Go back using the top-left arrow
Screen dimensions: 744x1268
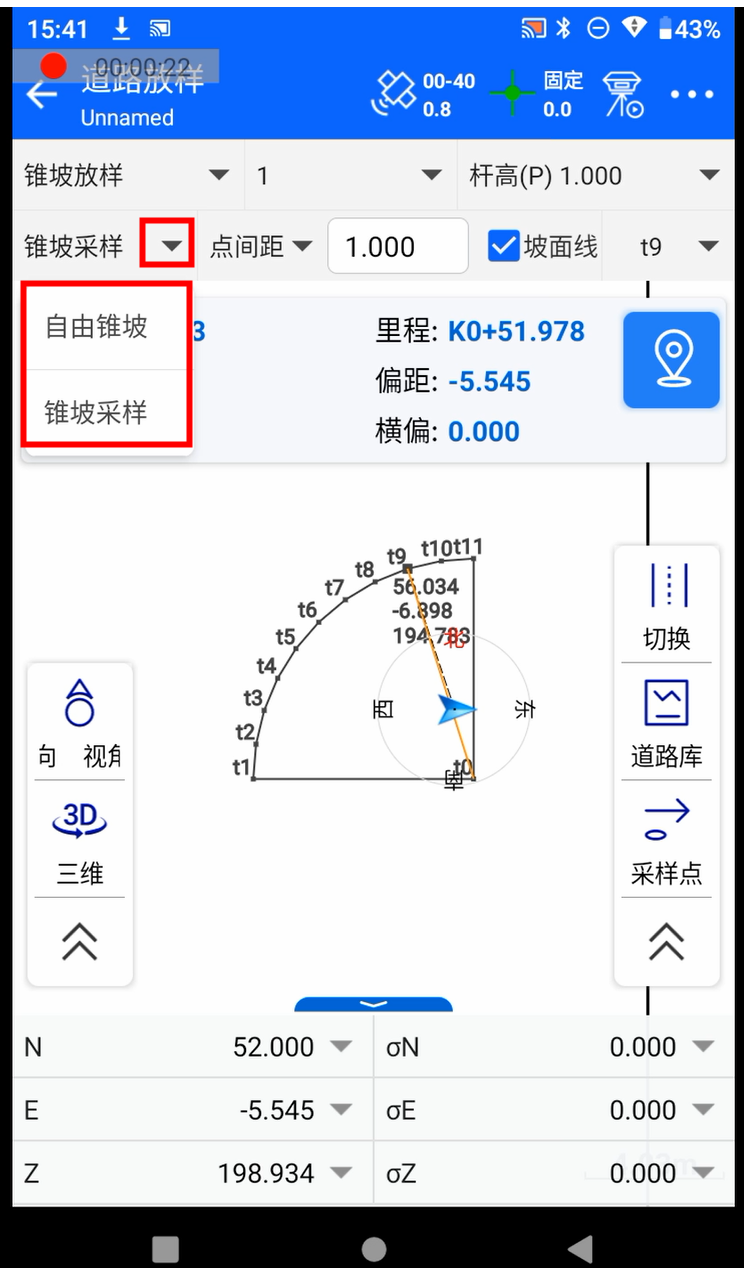click(x=42, y=96)
